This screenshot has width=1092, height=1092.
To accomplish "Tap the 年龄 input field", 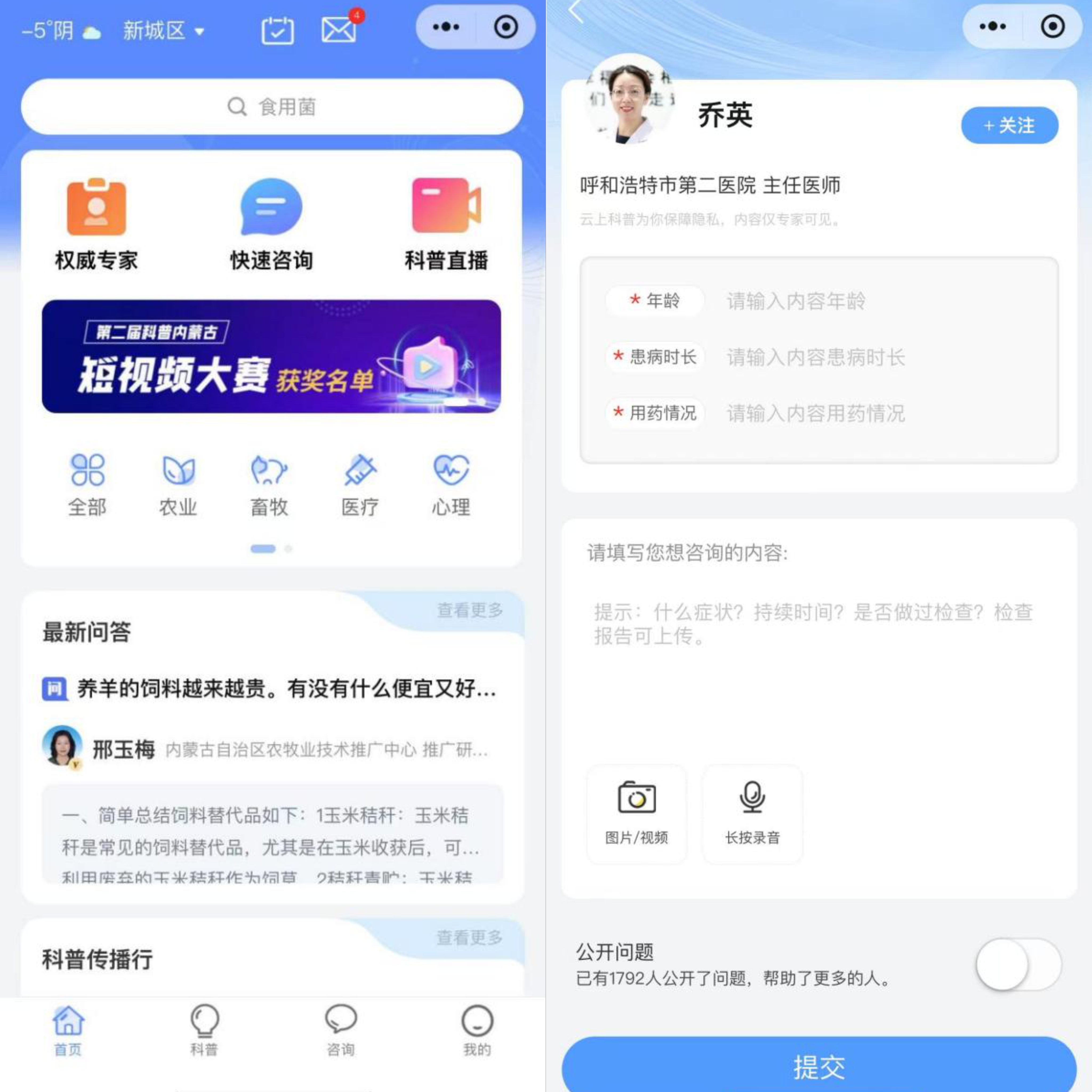I will click(x=882, y=301).
